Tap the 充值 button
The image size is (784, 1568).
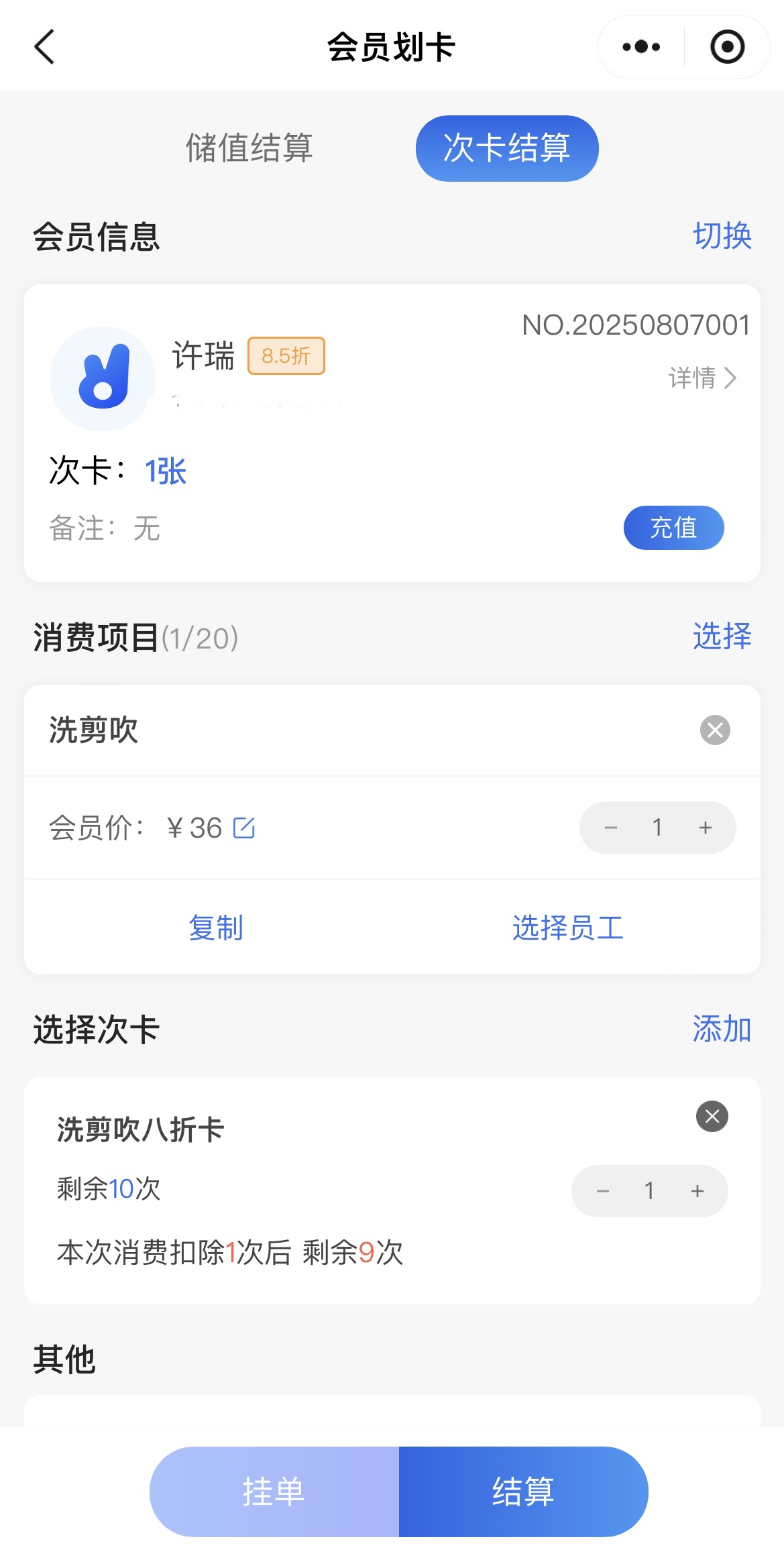tap(673, 528)
